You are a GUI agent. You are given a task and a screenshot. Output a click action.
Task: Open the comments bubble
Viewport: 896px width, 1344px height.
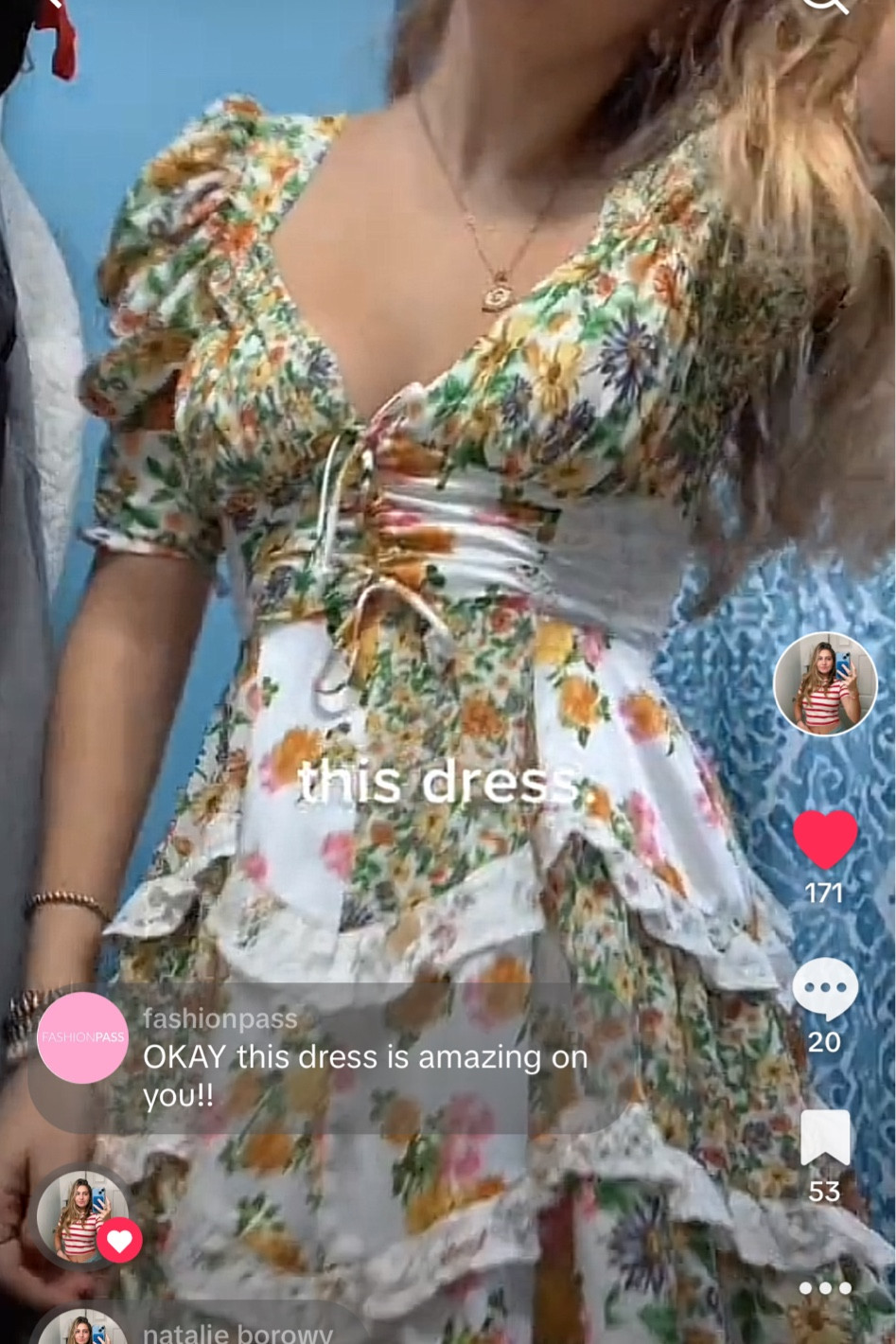point(824,990)
